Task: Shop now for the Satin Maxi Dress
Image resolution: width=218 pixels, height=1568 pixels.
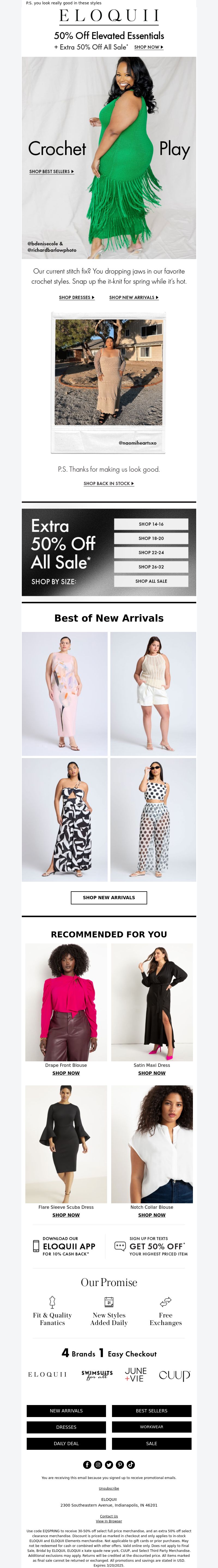Action: pos(151,1073)
